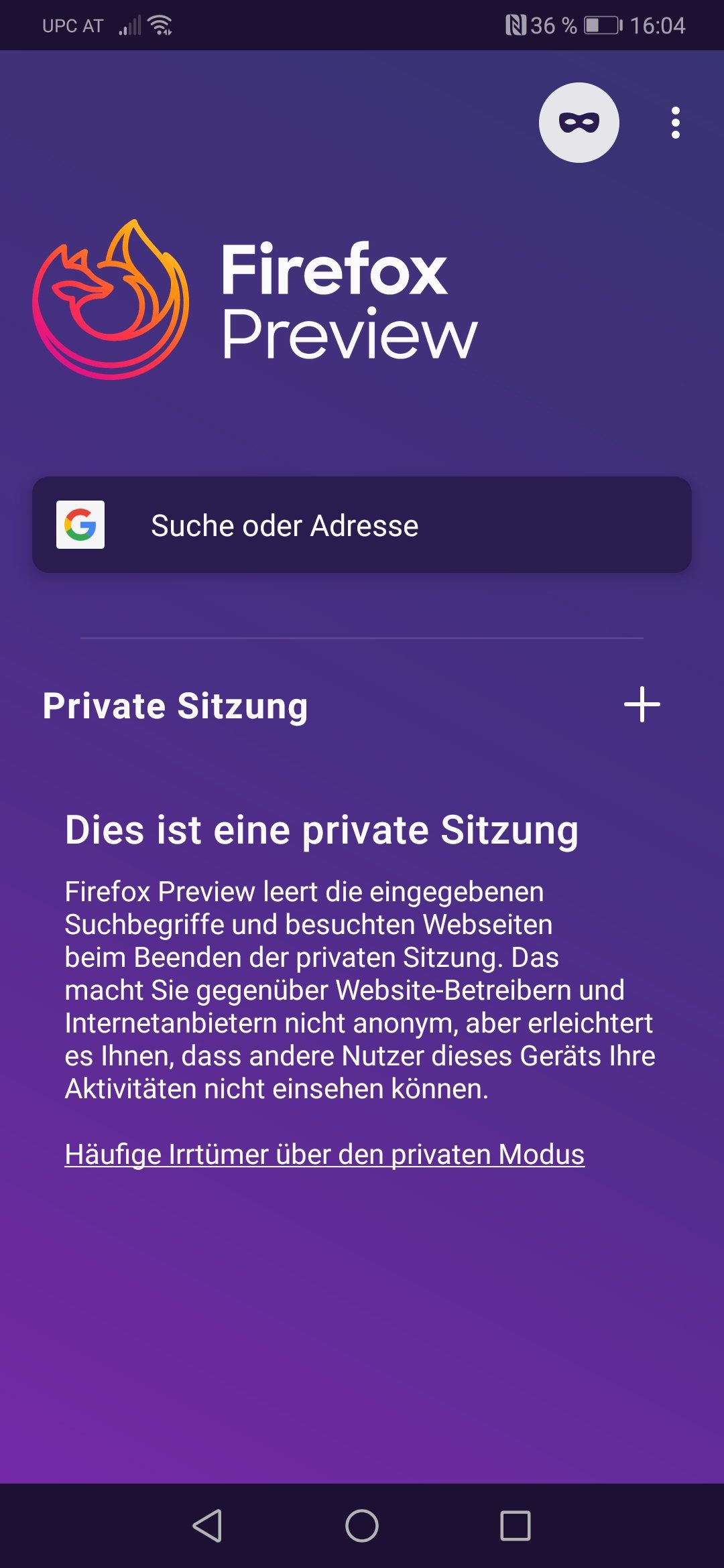Open recent apps with the square button
724x1568 pixels.
(516, 1526)
